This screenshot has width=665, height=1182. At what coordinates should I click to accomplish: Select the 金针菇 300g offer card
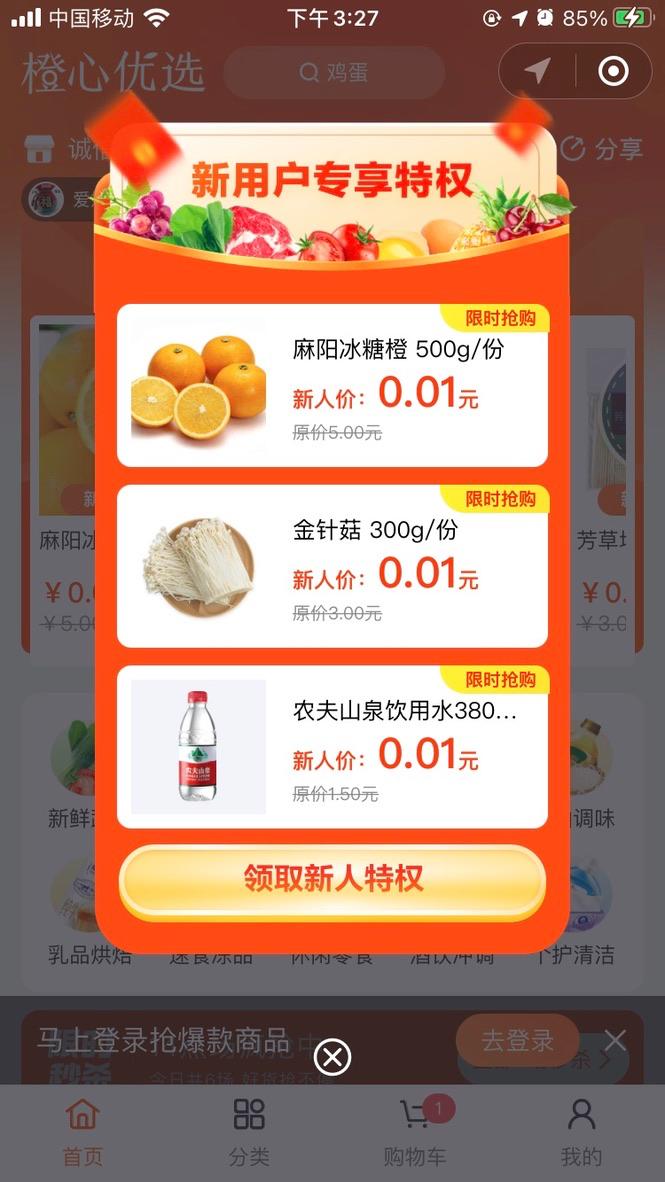pos(332,566)
